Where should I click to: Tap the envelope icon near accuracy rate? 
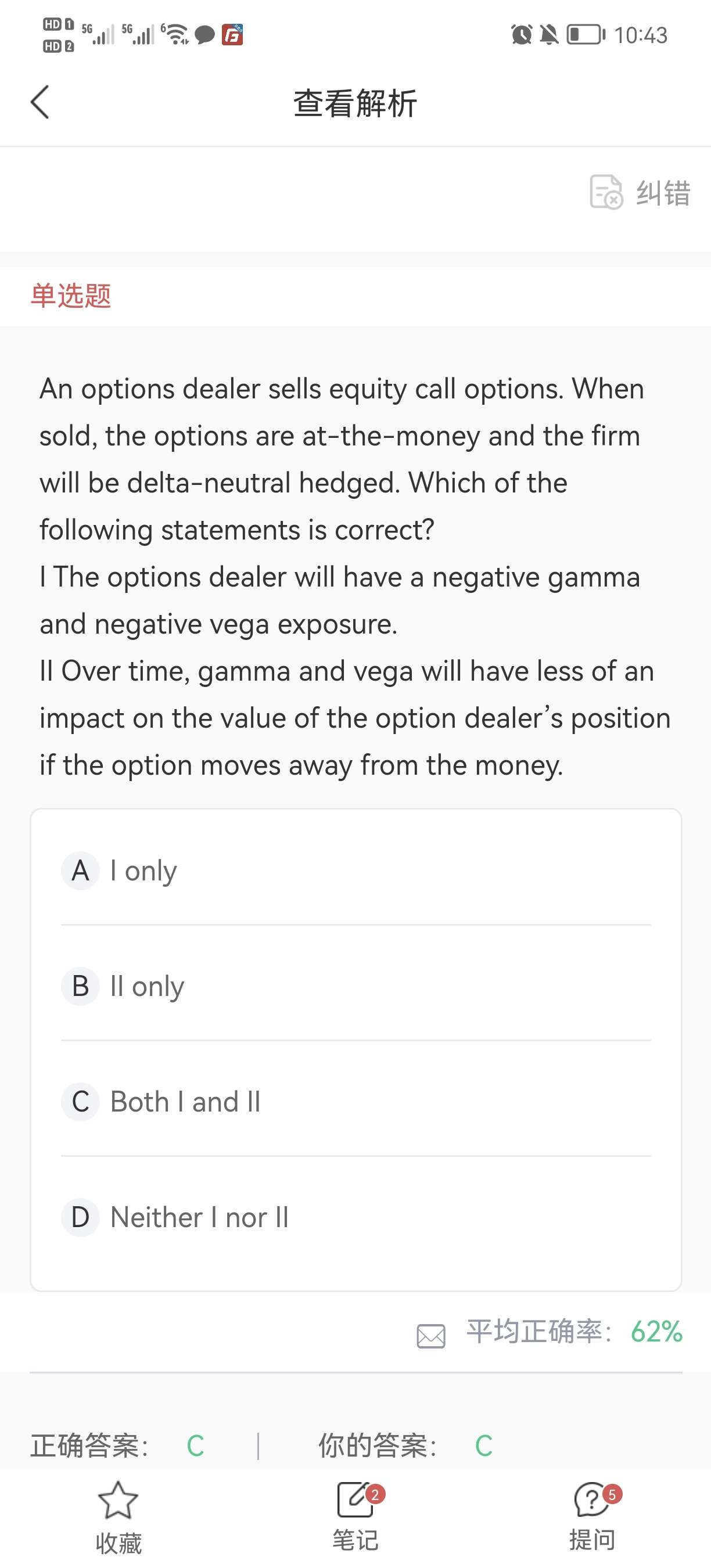click(x=431, y=1336)
